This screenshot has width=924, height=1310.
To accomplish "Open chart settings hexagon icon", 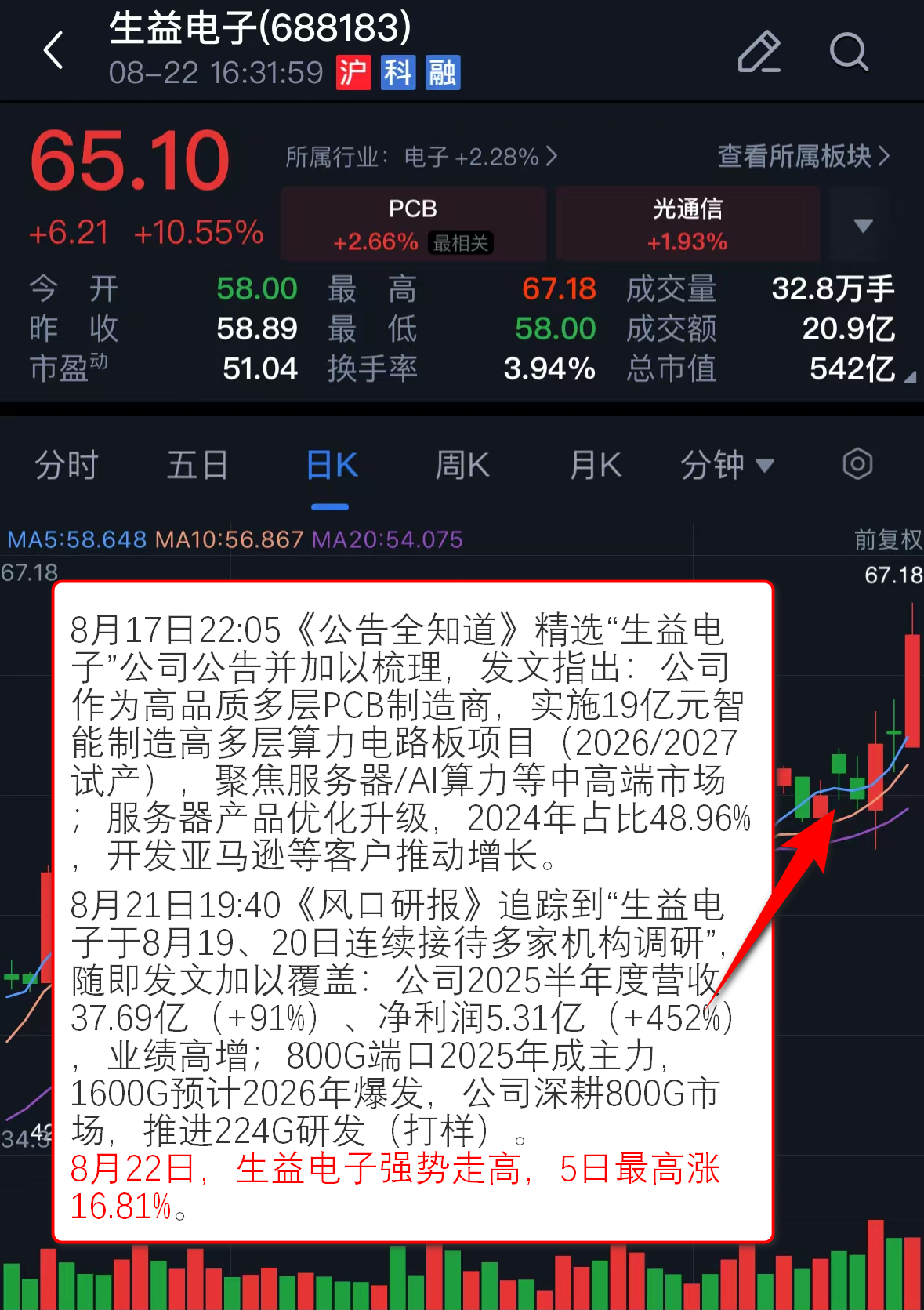I will (x=857, y=464).
